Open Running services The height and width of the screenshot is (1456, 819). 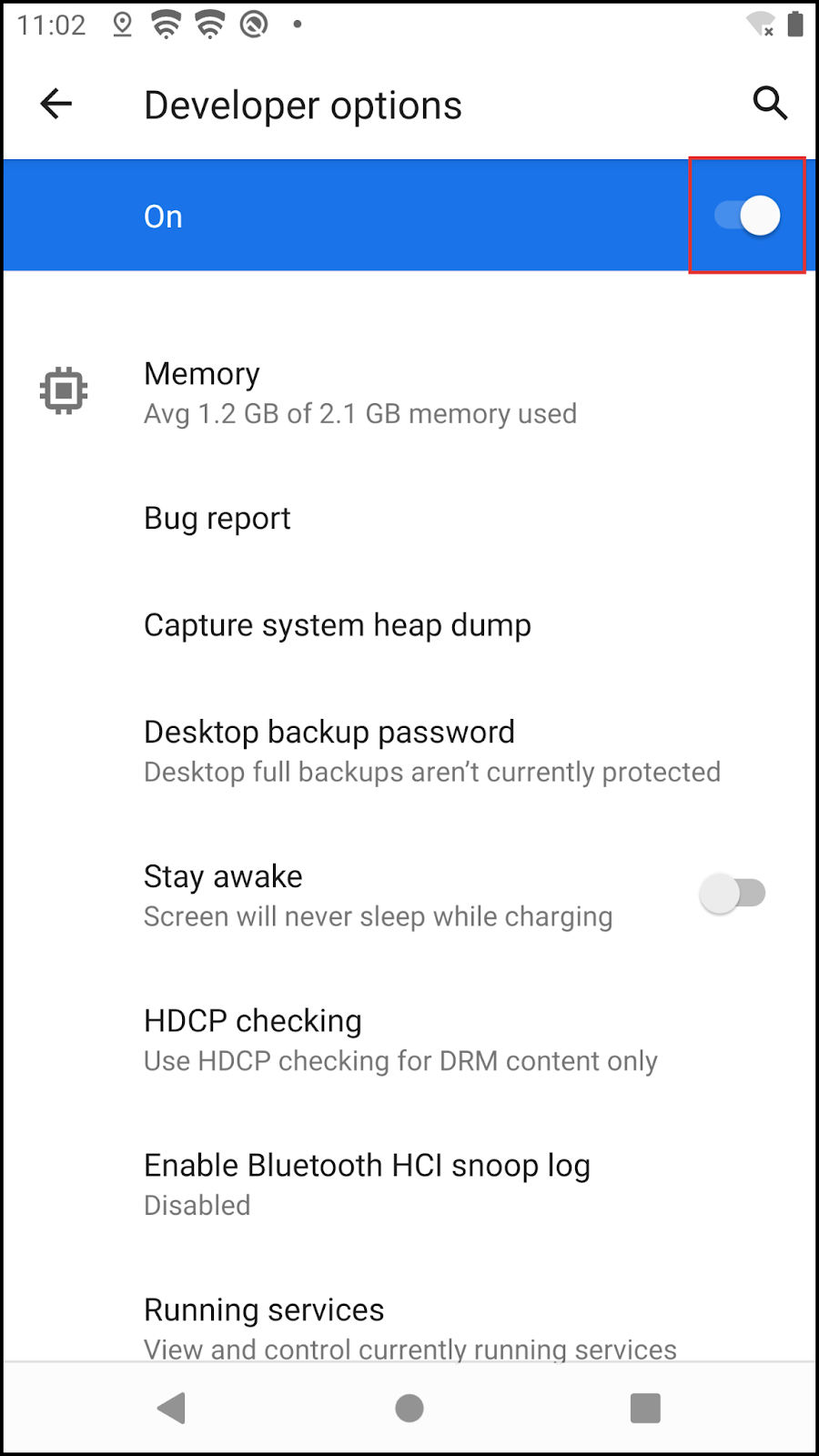point(409,1328)
